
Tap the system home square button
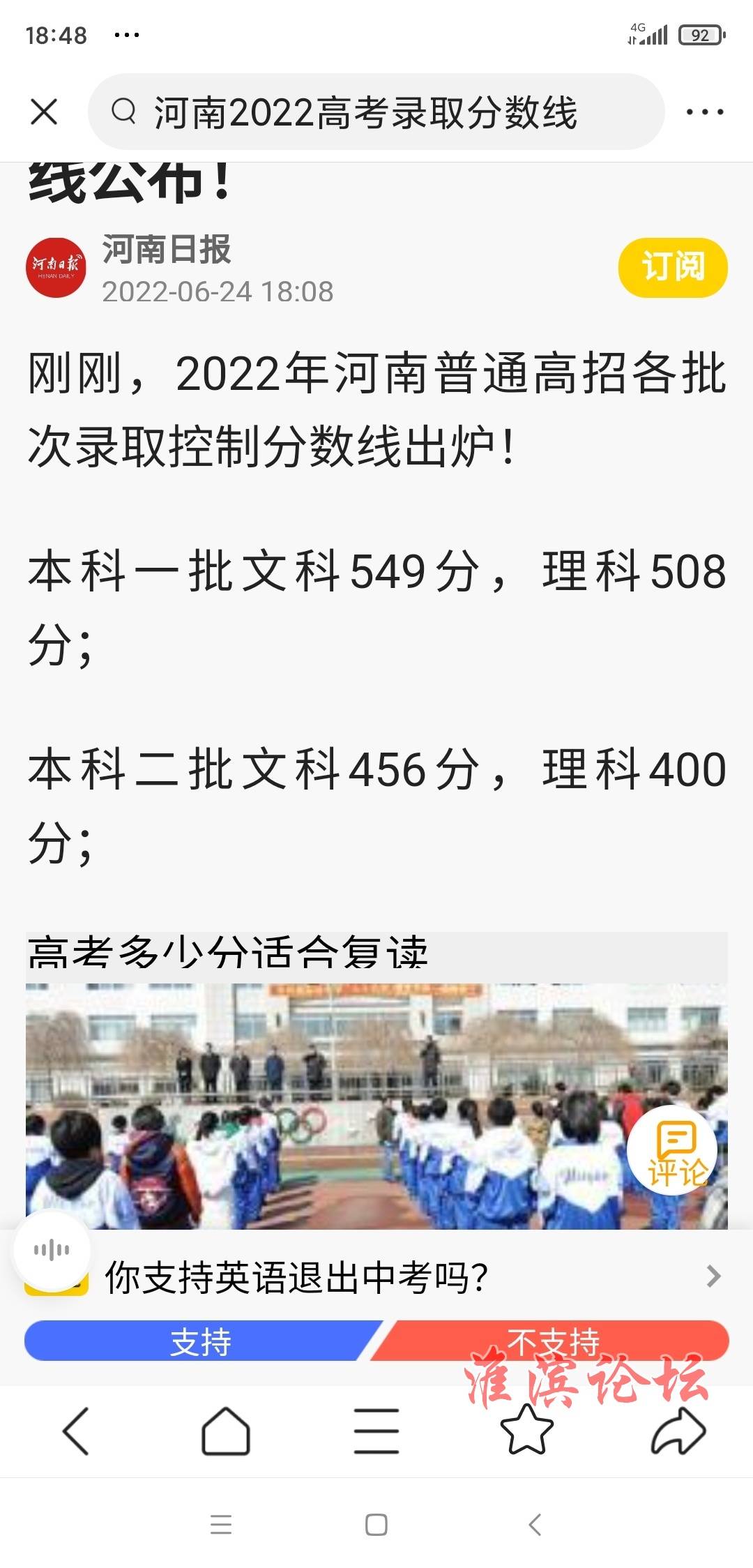(376, 1525)
